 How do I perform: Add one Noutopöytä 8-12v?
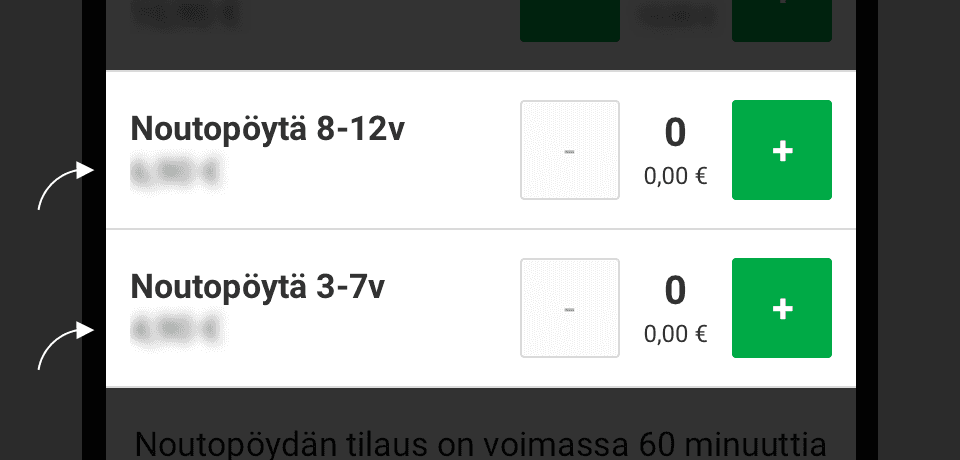782,150
